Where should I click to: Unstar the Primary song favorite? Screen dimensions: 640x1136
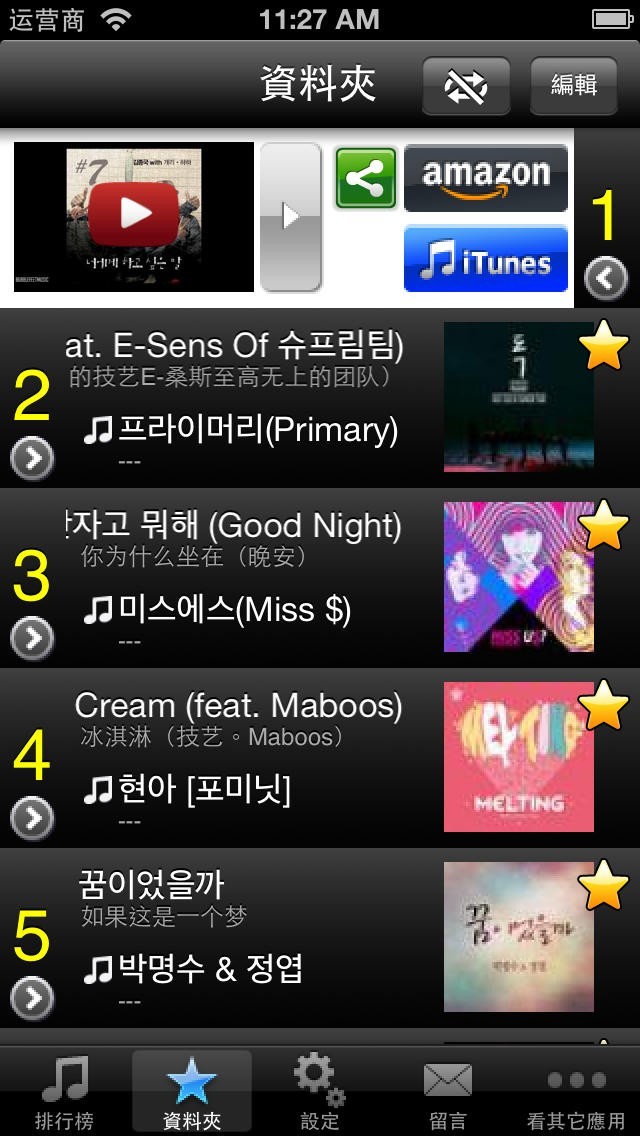[x=603, y=348]
